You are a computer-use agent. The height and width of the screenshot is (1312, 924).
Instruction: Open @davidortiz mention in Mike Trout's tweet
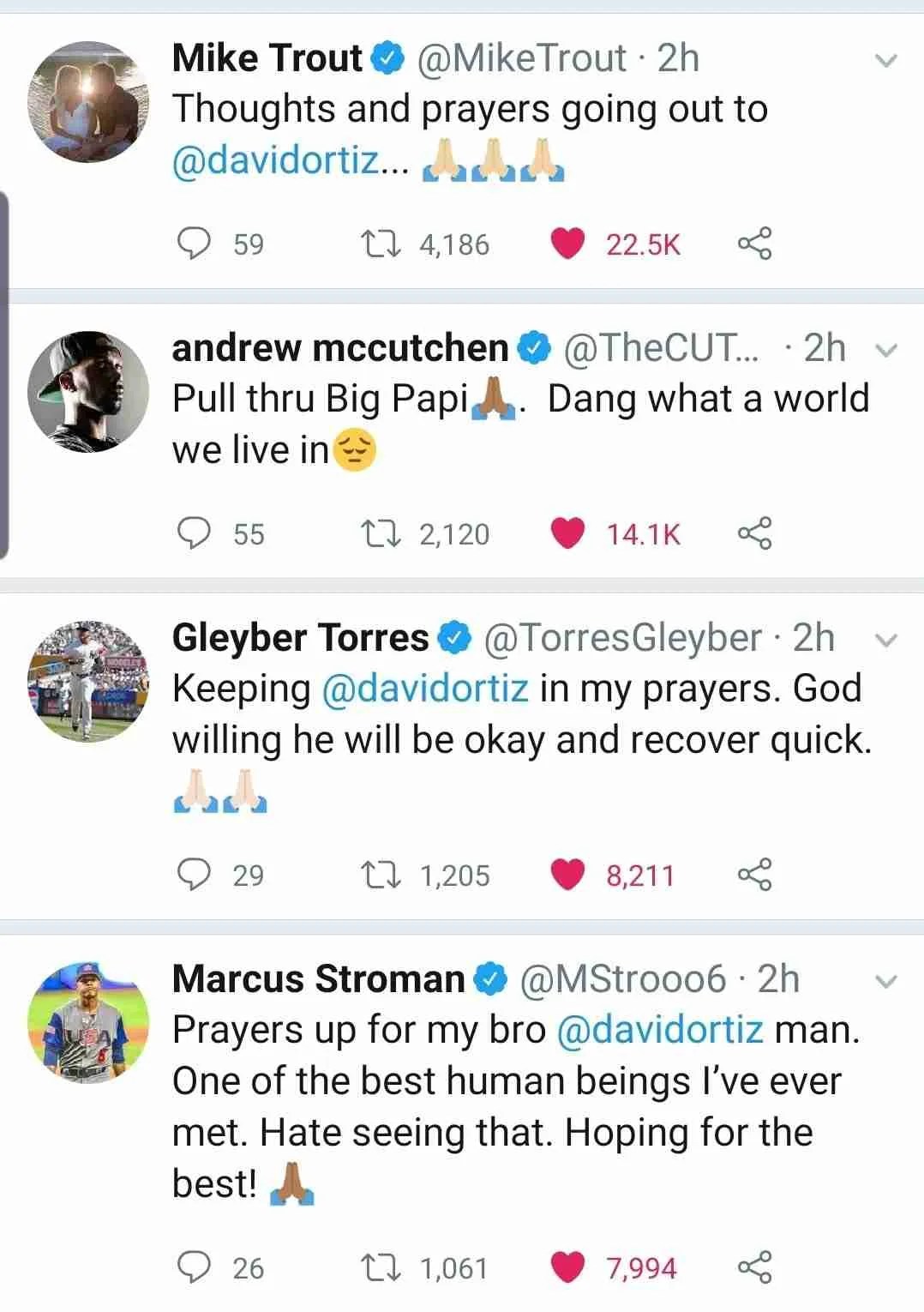(x=276, y=160)
